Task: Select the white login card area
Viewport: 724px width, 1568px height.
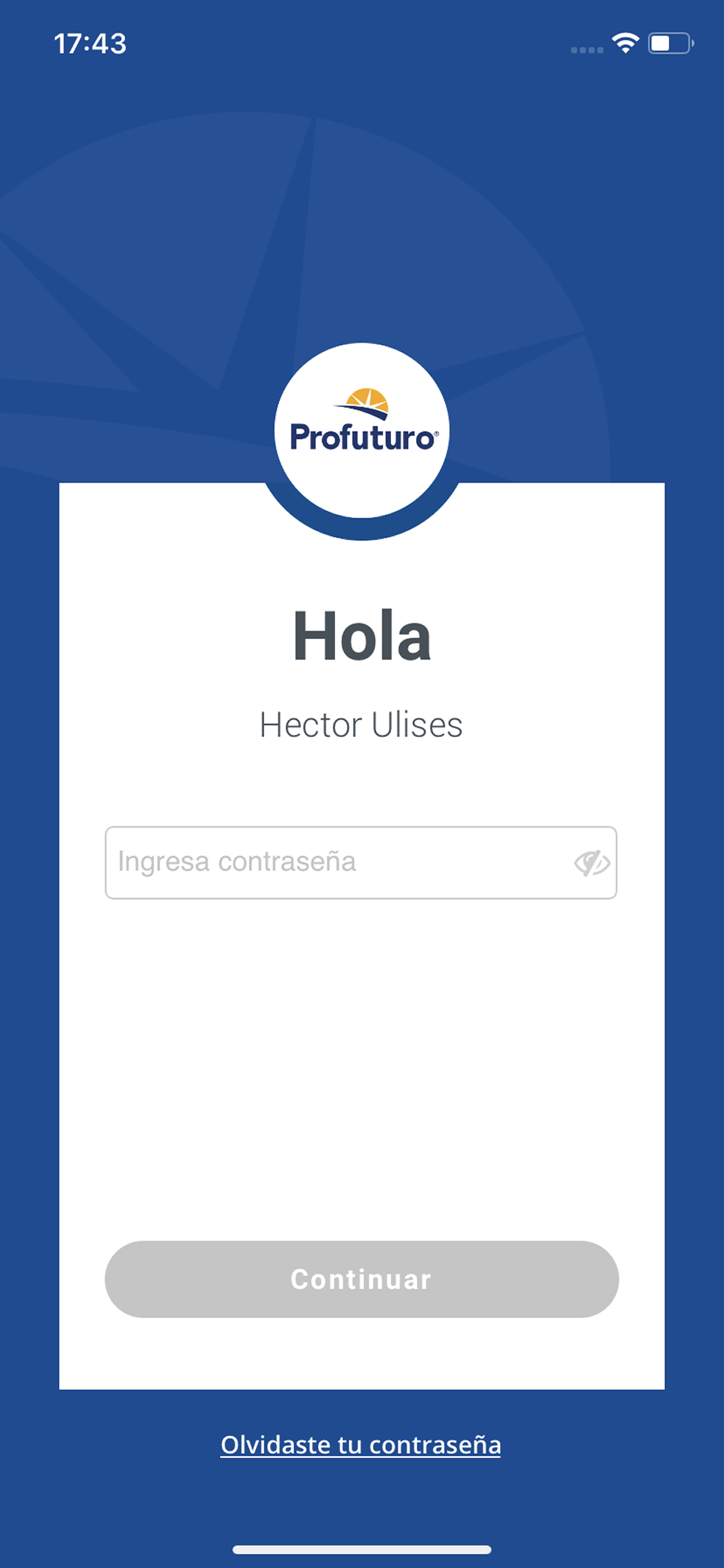Action: pos(362,1035)
